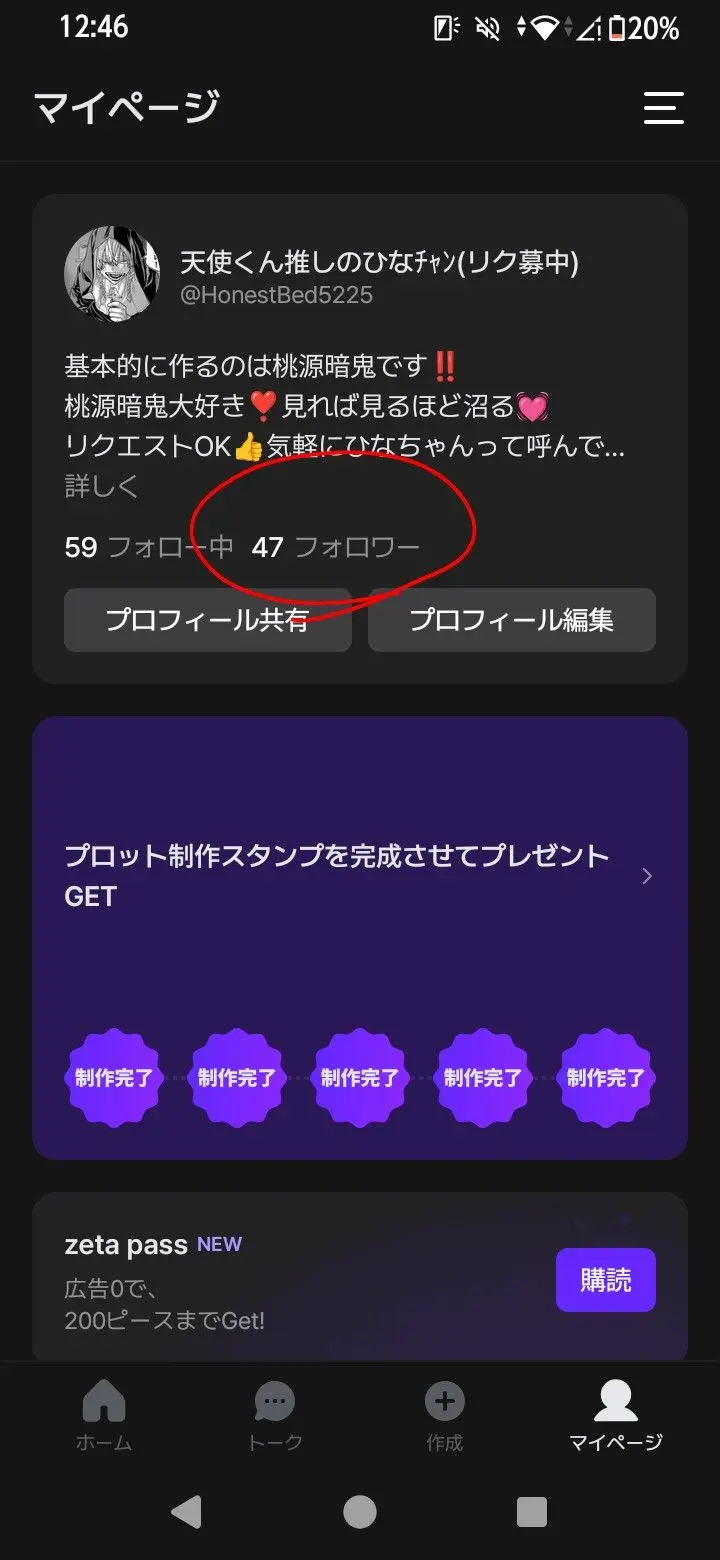The height and width of the screenshot is (1560, 720).
Task: Tap the profile avatar picture
Action: [x=112, y=273]
